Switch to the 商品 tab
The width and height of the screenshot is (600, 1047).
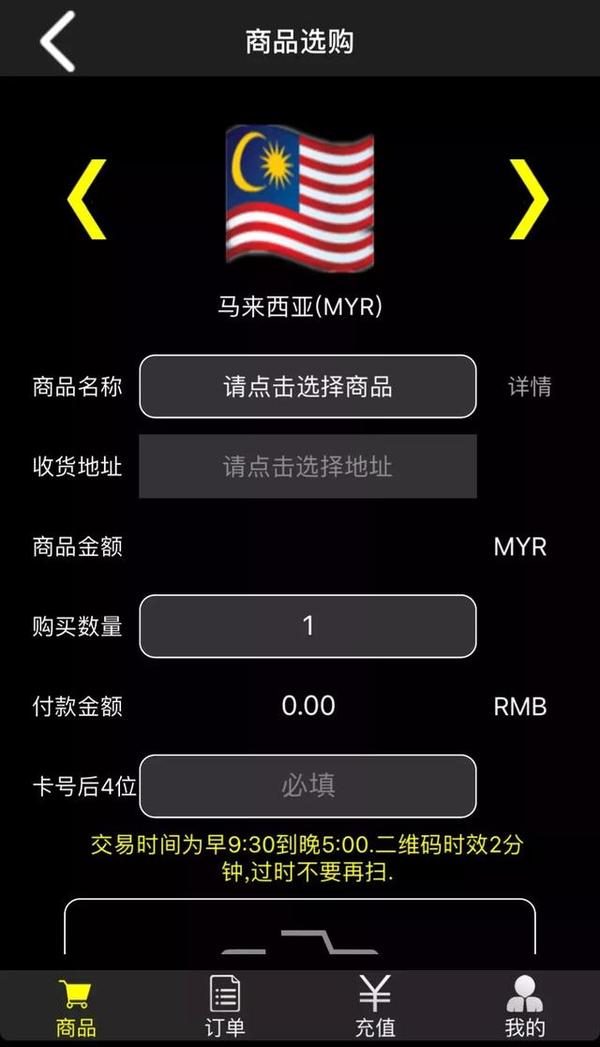point(75,1008)
